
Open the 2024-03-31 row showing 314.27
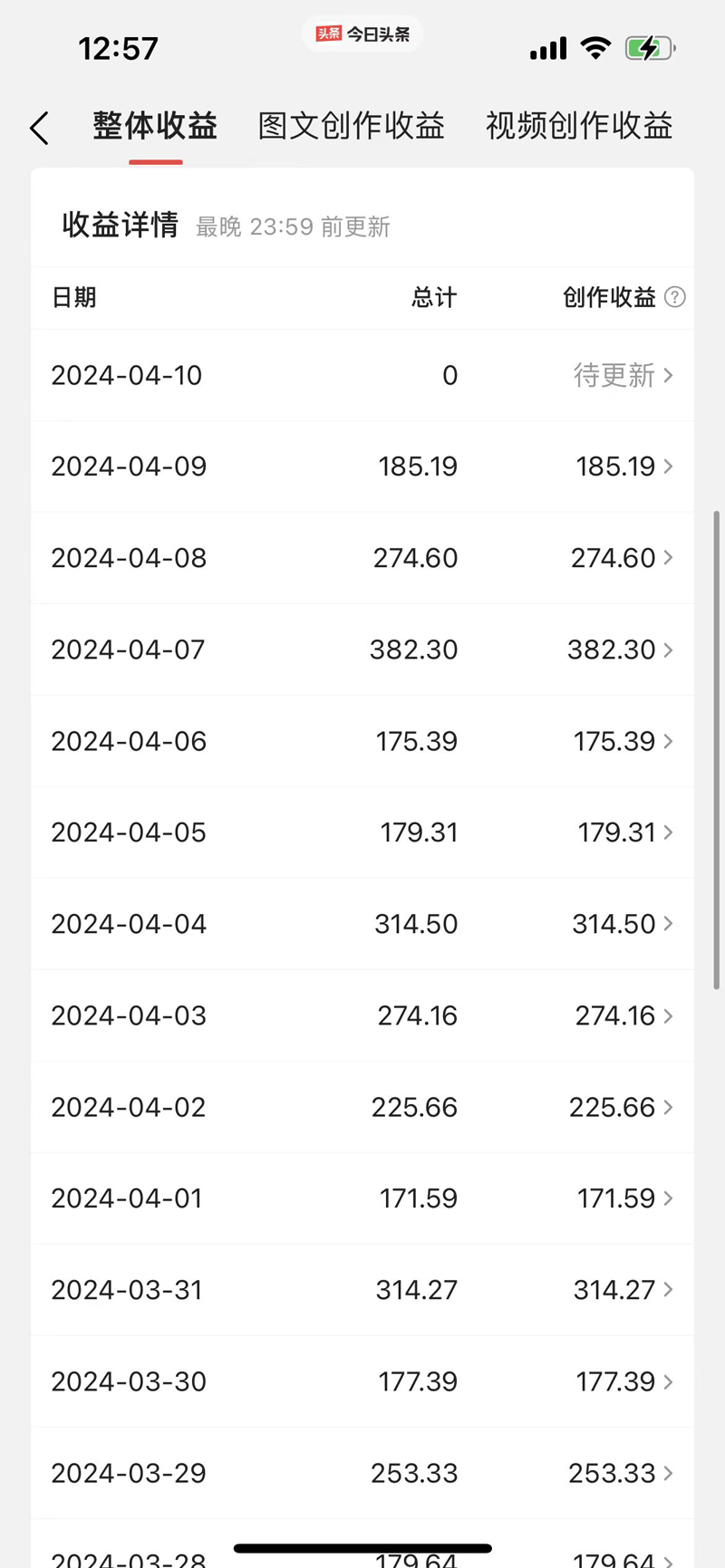(x=362, y=1290)
